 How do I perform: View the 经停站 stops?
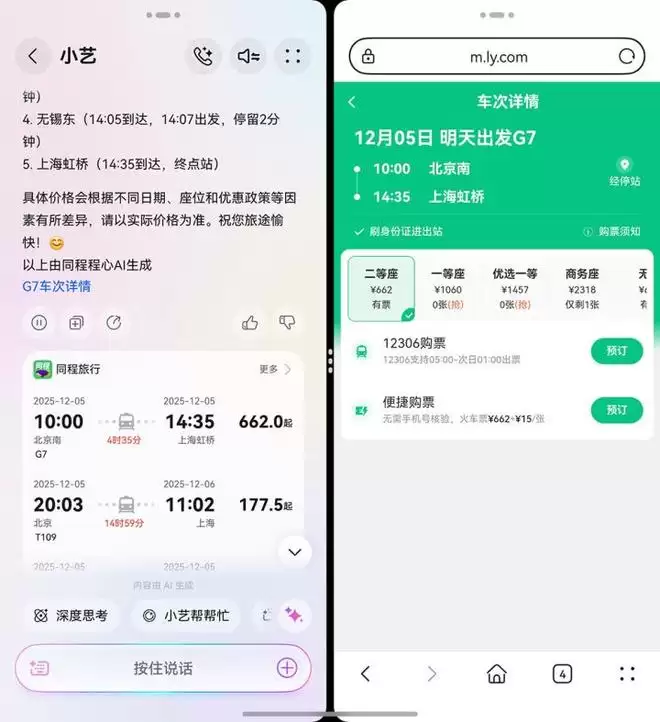tap(624, 172)
